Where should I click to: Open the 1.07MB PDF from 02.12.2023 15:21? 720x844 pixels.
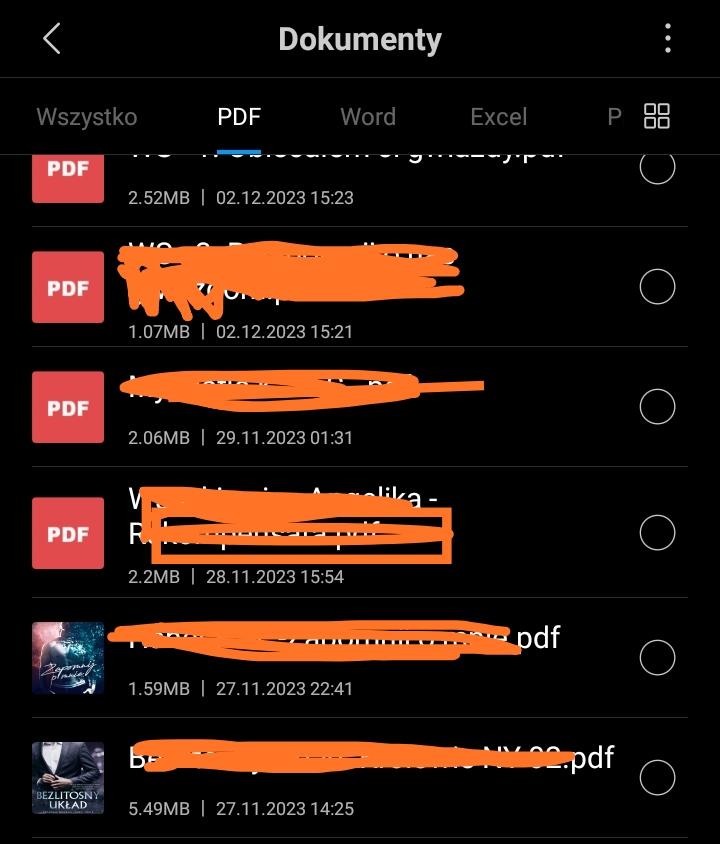point(300,288)
